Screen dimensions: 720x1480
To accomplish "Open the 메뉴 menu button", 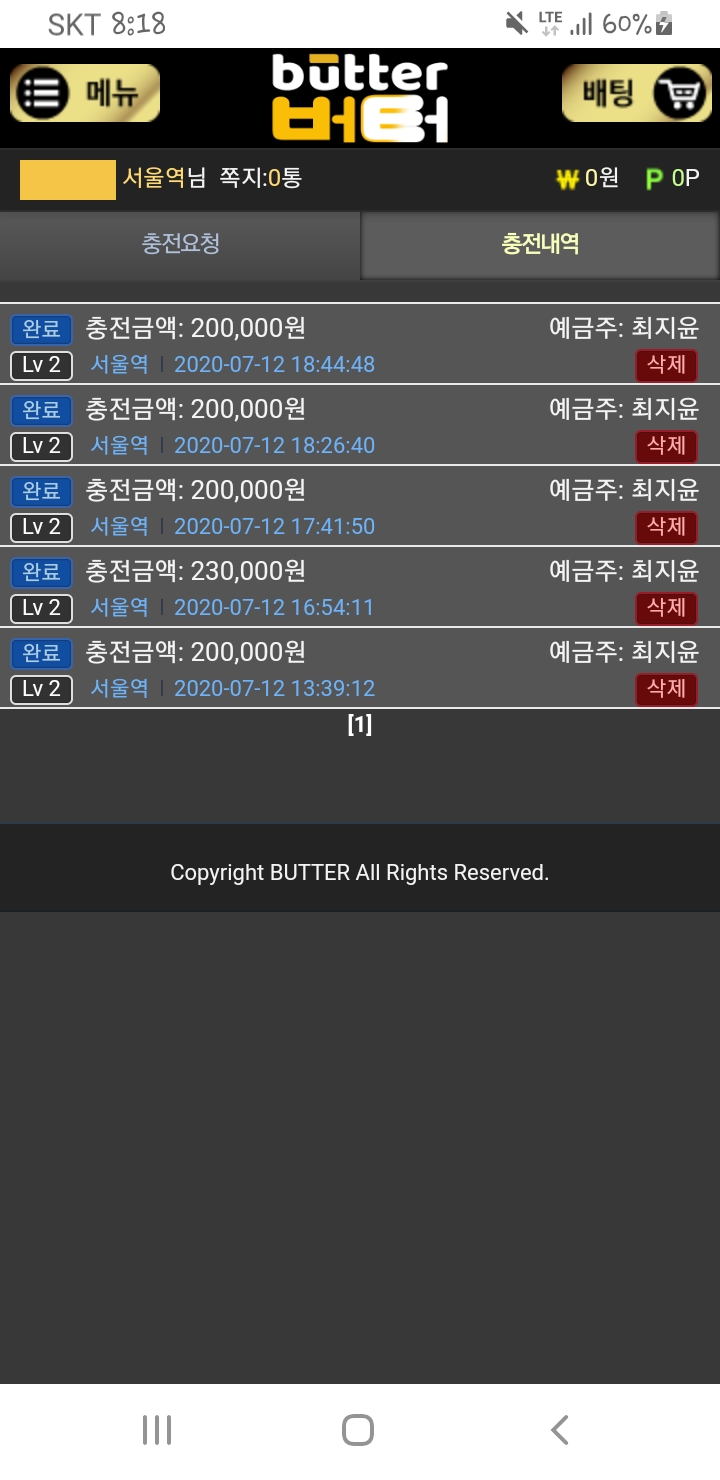I will pyautogui.click(x=85, y=94).
